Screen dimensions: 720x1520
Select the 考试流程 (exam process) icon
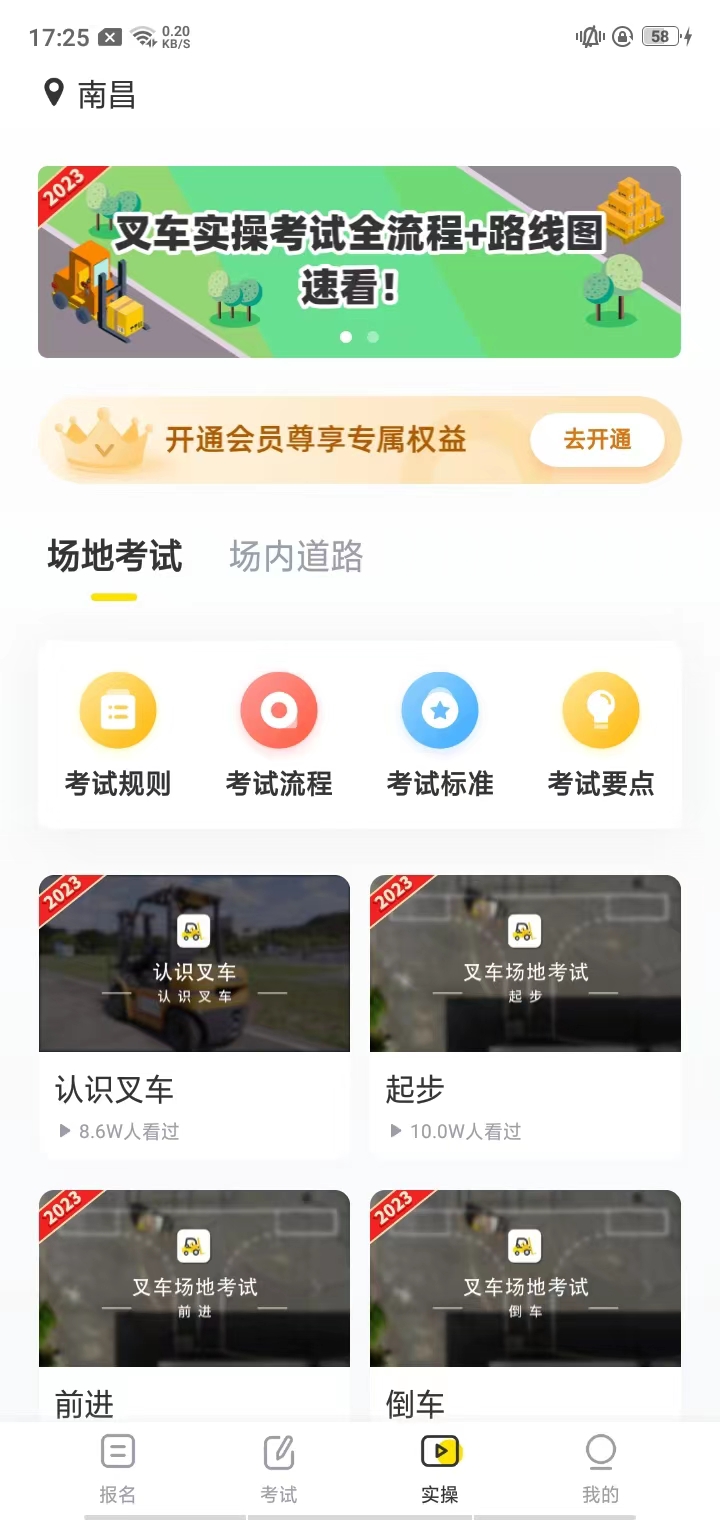(279, 710)
